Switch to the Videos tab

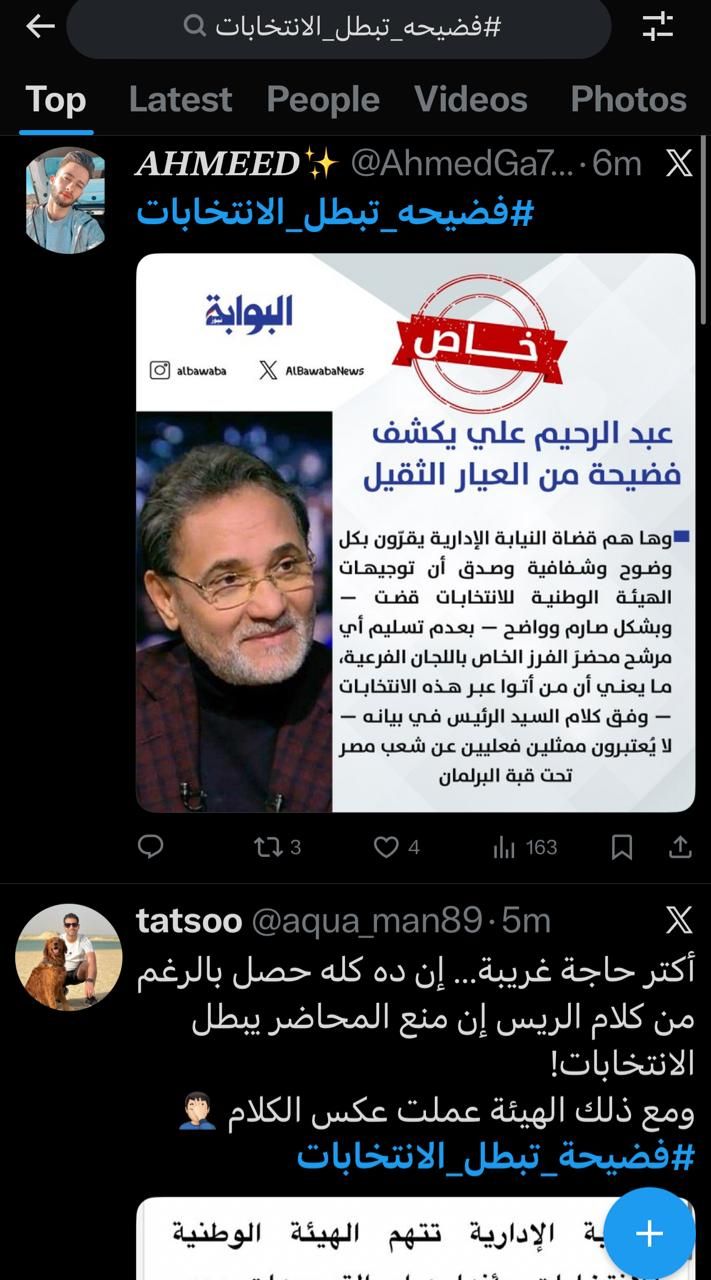point(470,99)
